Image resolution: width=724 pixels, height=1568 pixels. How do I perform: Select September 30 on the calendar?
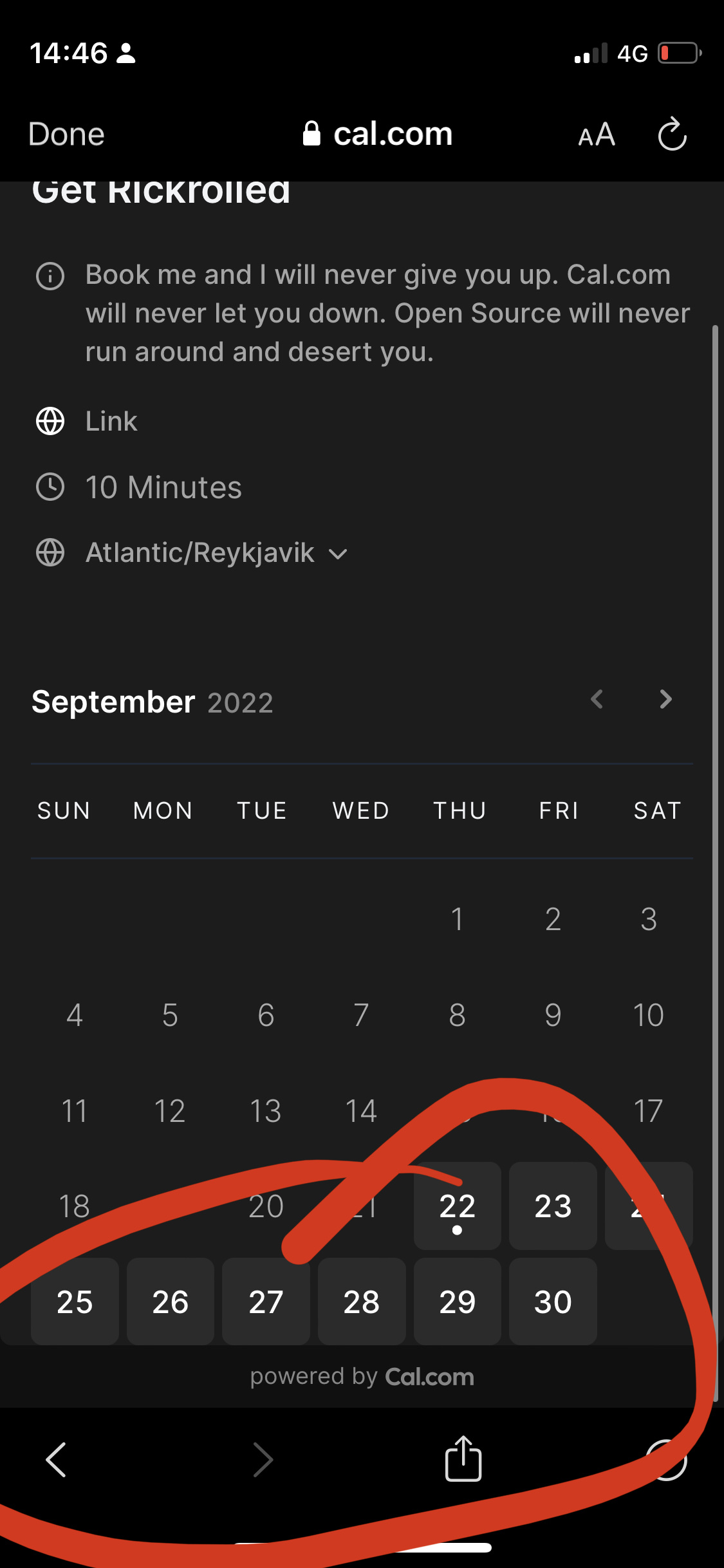tap(553, 1302)
